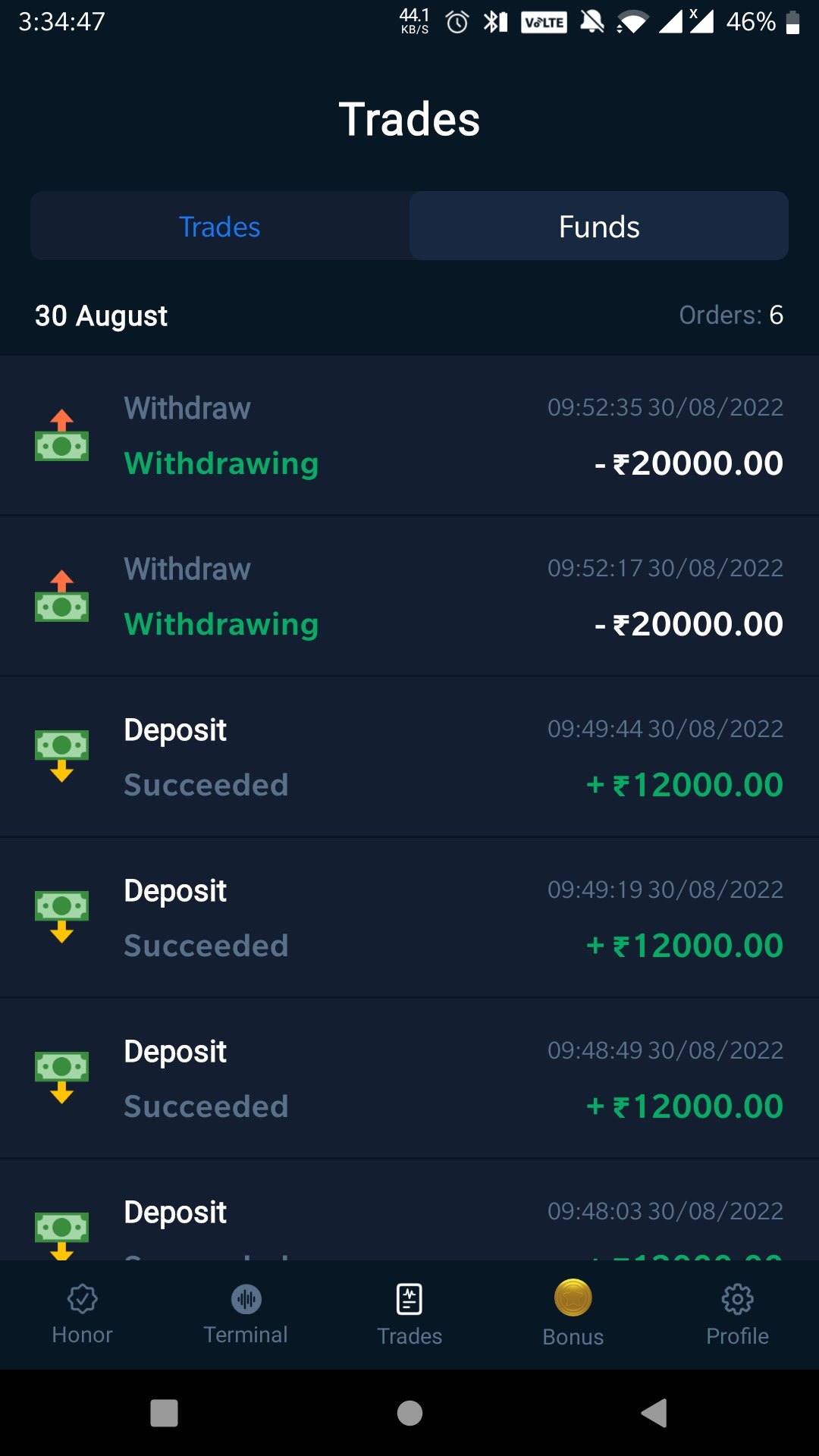Viewport: 819px width, 1456px height.
Task: View the deposit from 09:48:49
Action: pos(409,1079)
